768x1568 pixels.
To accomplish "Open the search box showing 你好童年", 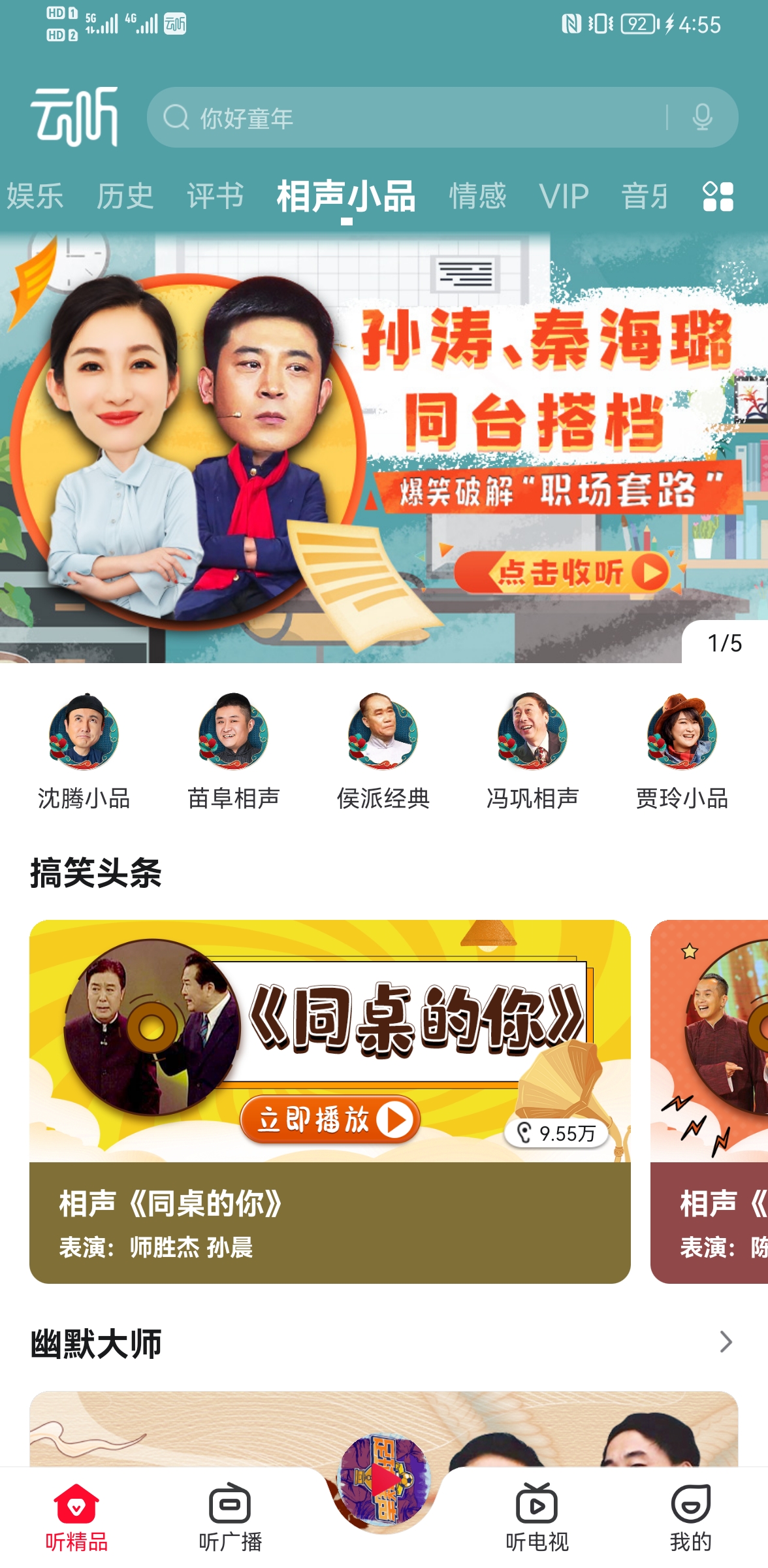I will click(x=405, y=118).
